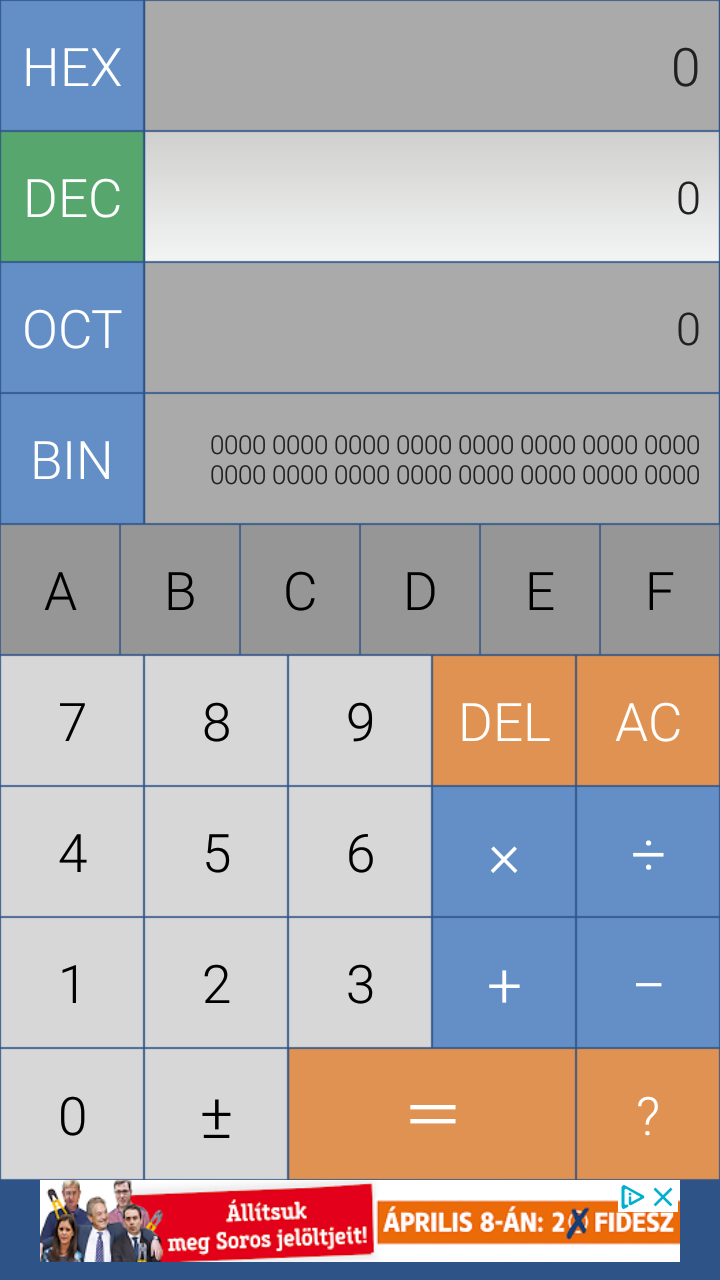The width and height of the screenshot is (720, 1280).
Task: Select the OCT number base
Action: [x=72, y=328]
